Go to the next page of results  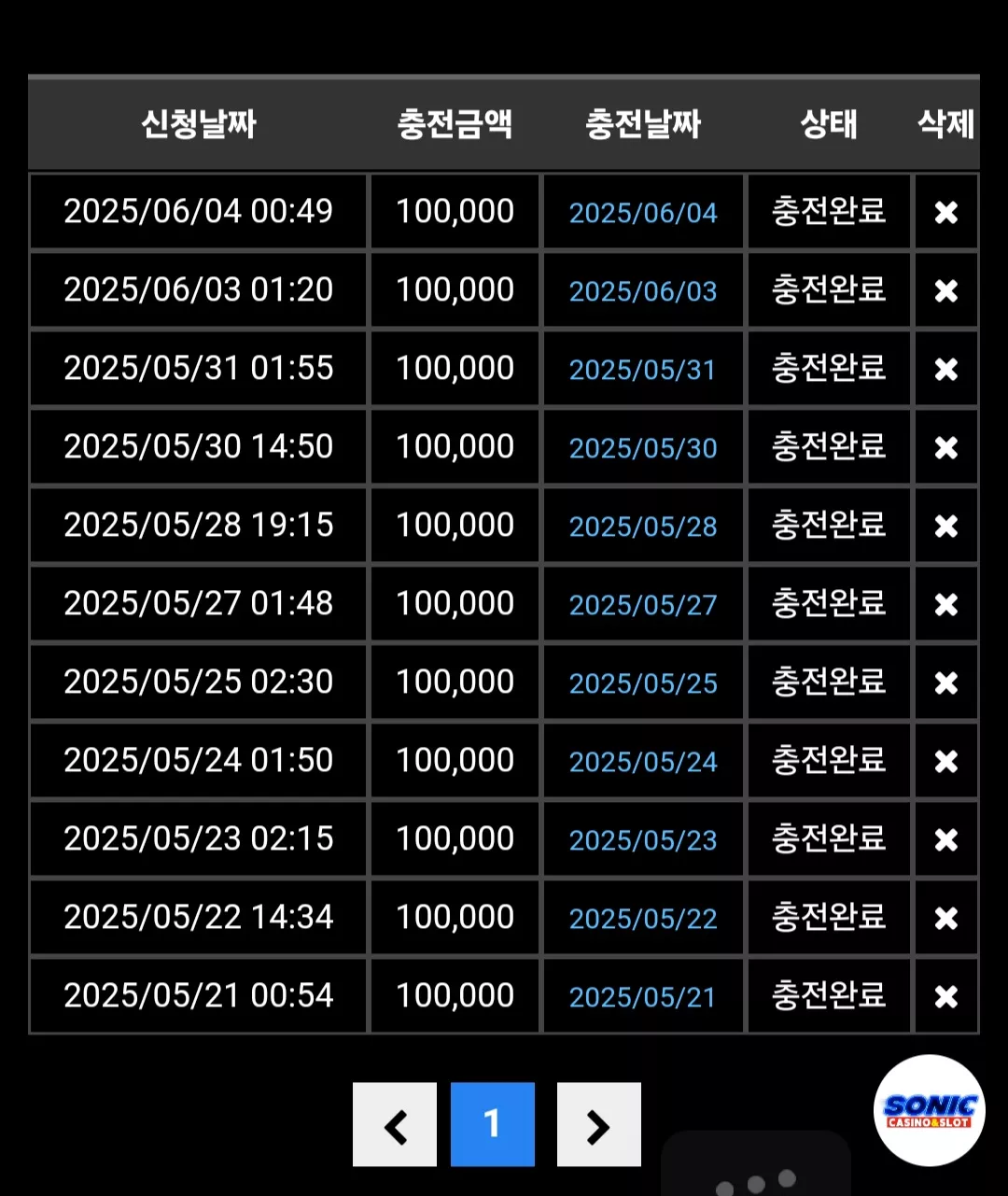point(599,1125)
